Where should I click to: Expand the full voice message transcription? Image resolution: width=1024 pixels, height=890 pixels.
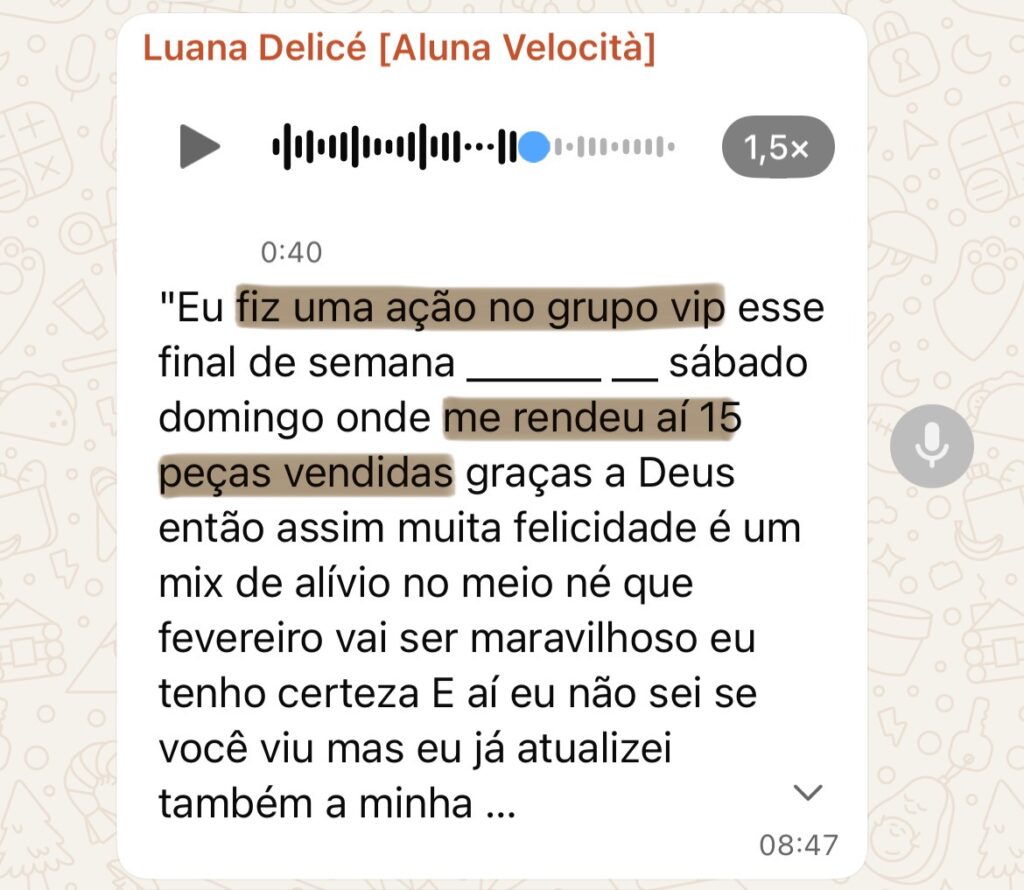tap(806, 793)
